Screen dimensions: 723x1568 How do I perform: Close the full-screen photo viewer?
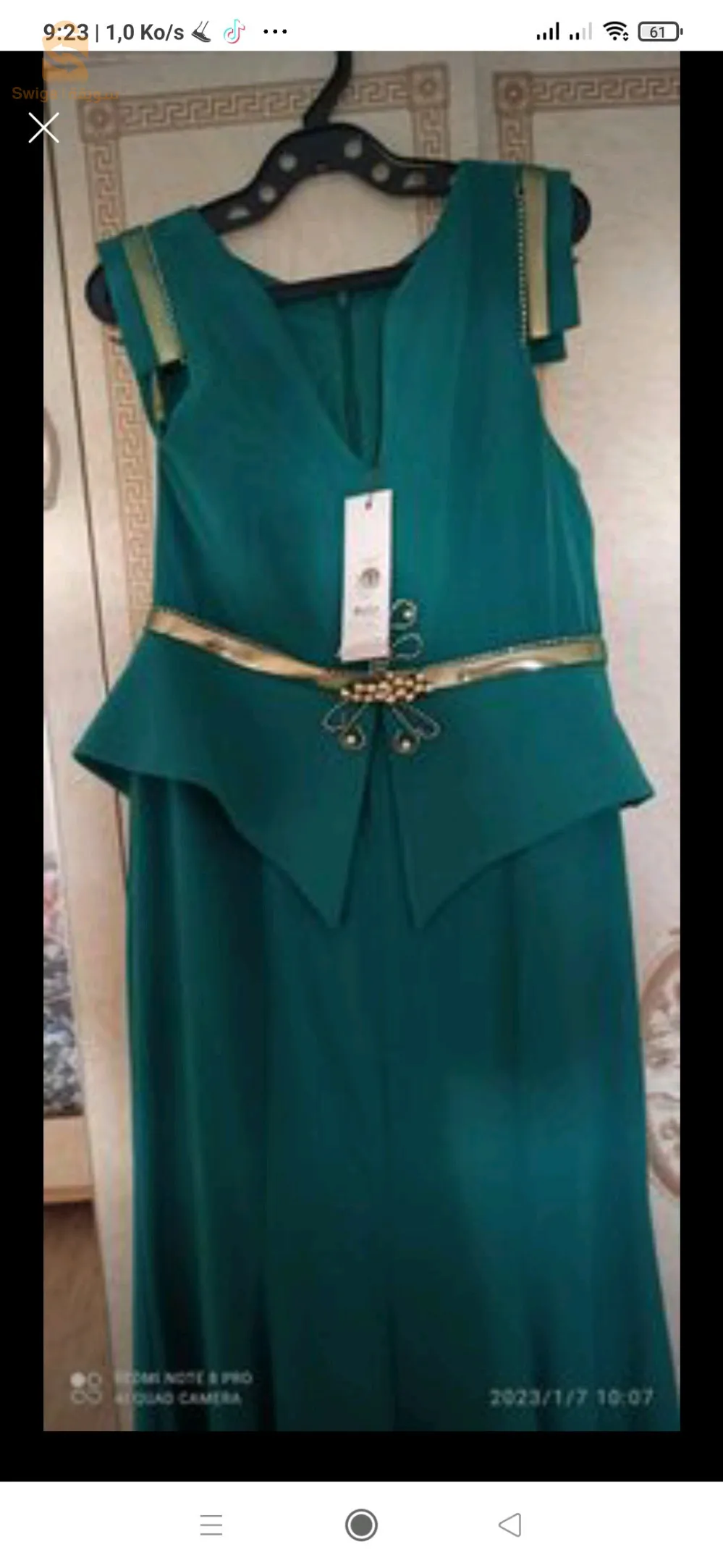pos(43,128)
